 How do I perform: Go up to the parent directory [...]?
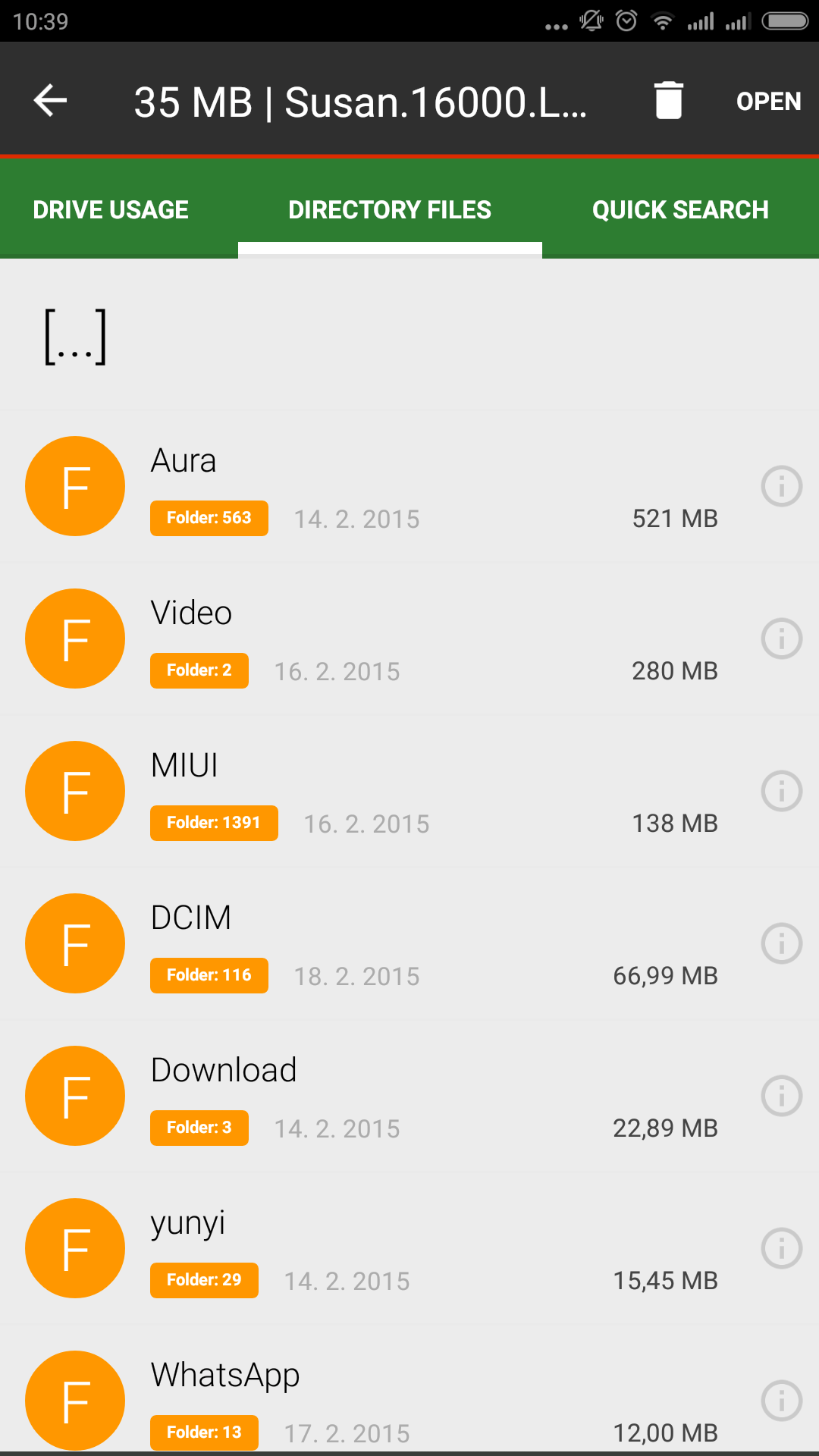pyautogui.click(x=409, y=335)
